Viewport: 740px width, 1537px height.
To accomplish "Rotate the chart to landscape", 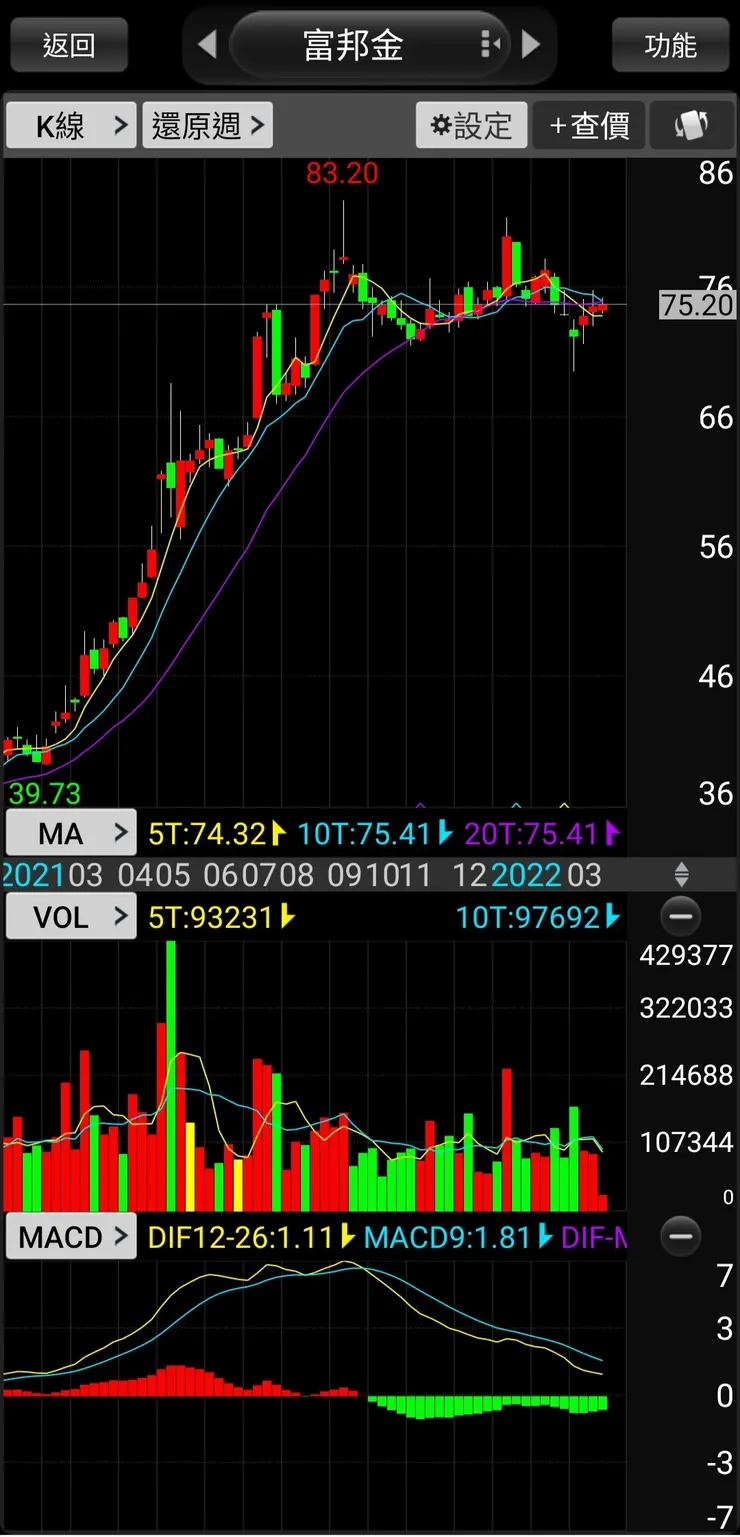I will pyautogui.click(x=692, y=126).
